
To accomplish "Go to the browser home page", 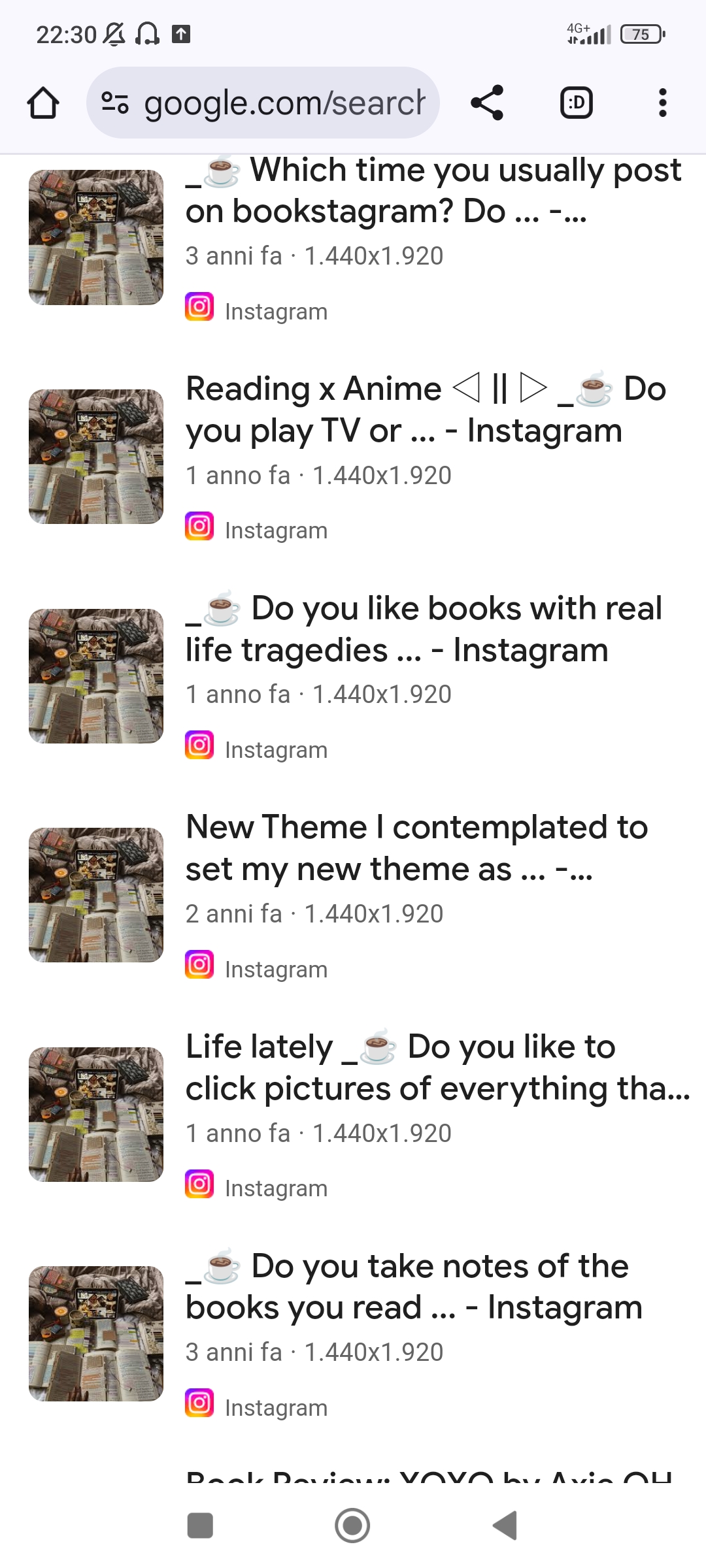I will 43,103.
